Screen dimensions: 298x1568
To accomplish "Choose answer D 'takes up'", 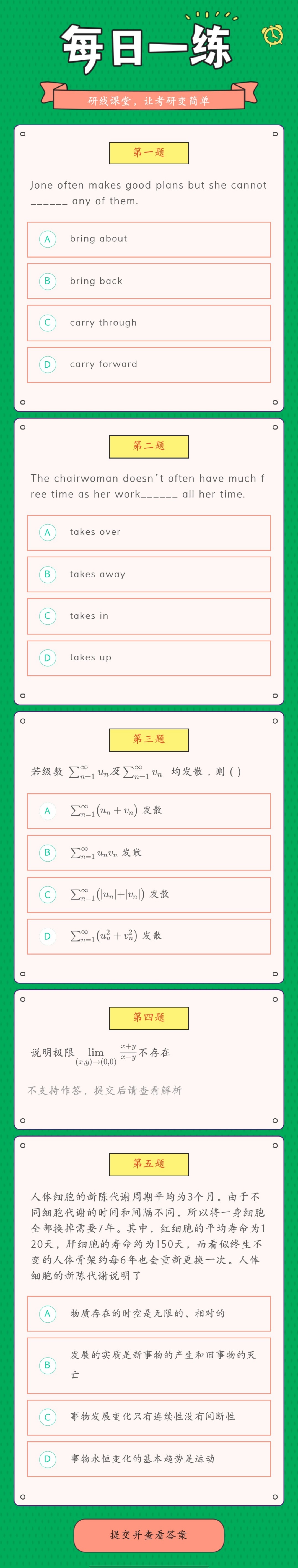I will point(148,657).
